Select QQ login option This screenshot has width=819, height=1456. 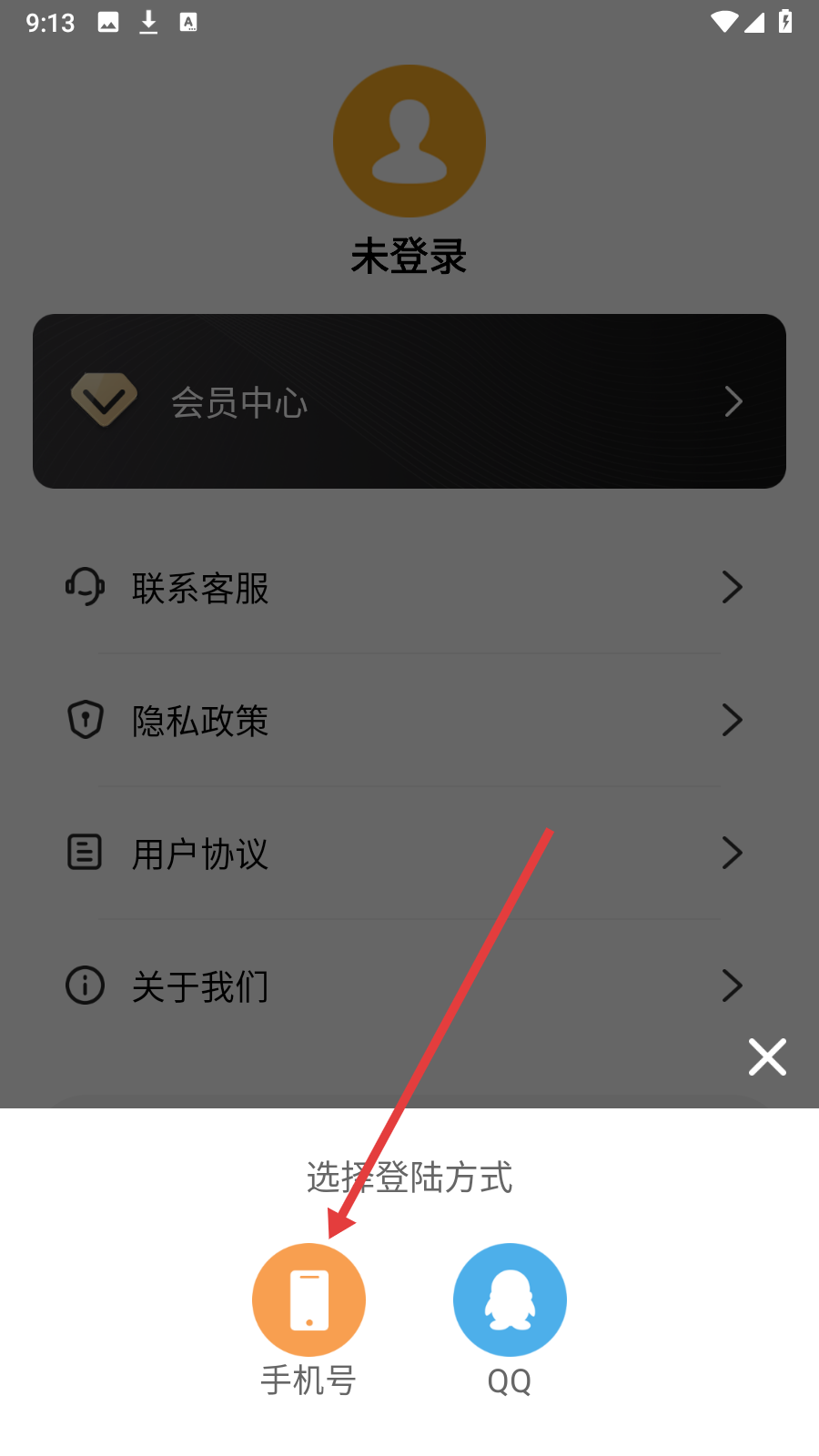point(510,1299)
